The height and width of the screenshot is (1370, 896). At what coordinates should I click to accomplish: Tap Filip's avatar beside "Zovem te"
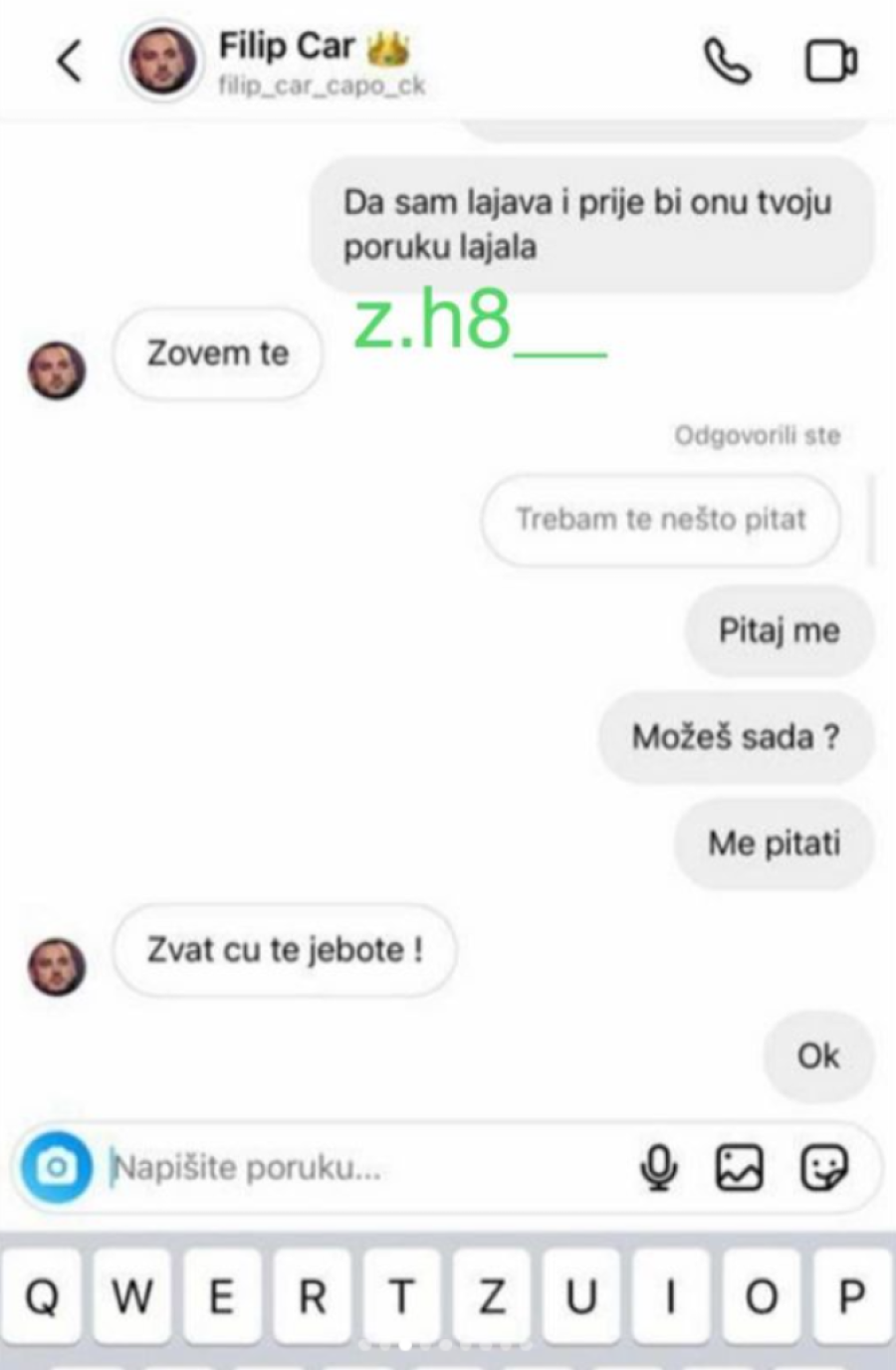pos(56,370)
